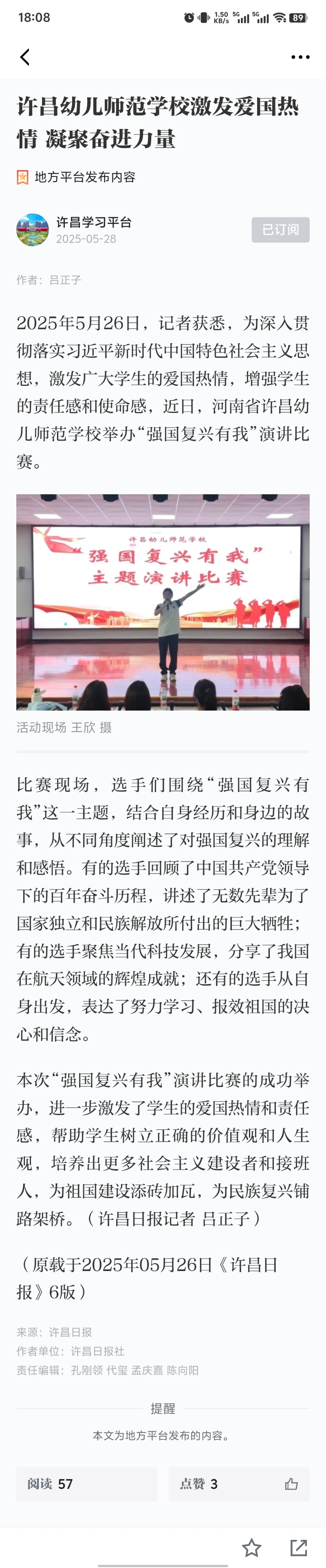This screenshot has width=326, height=1568.
Task: Go back using the top-left arrow
Action: (25, 57)
